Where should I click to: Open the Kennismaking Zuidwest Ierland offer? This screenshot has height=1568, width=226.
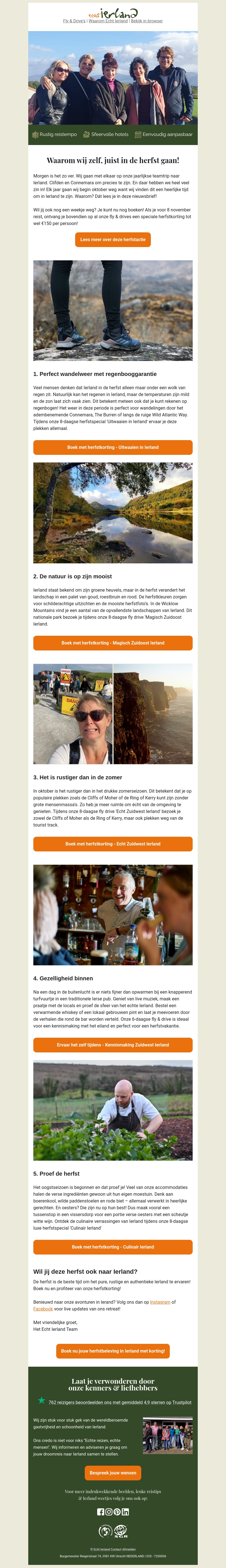pyautogui.click(x=113, y=1045)
